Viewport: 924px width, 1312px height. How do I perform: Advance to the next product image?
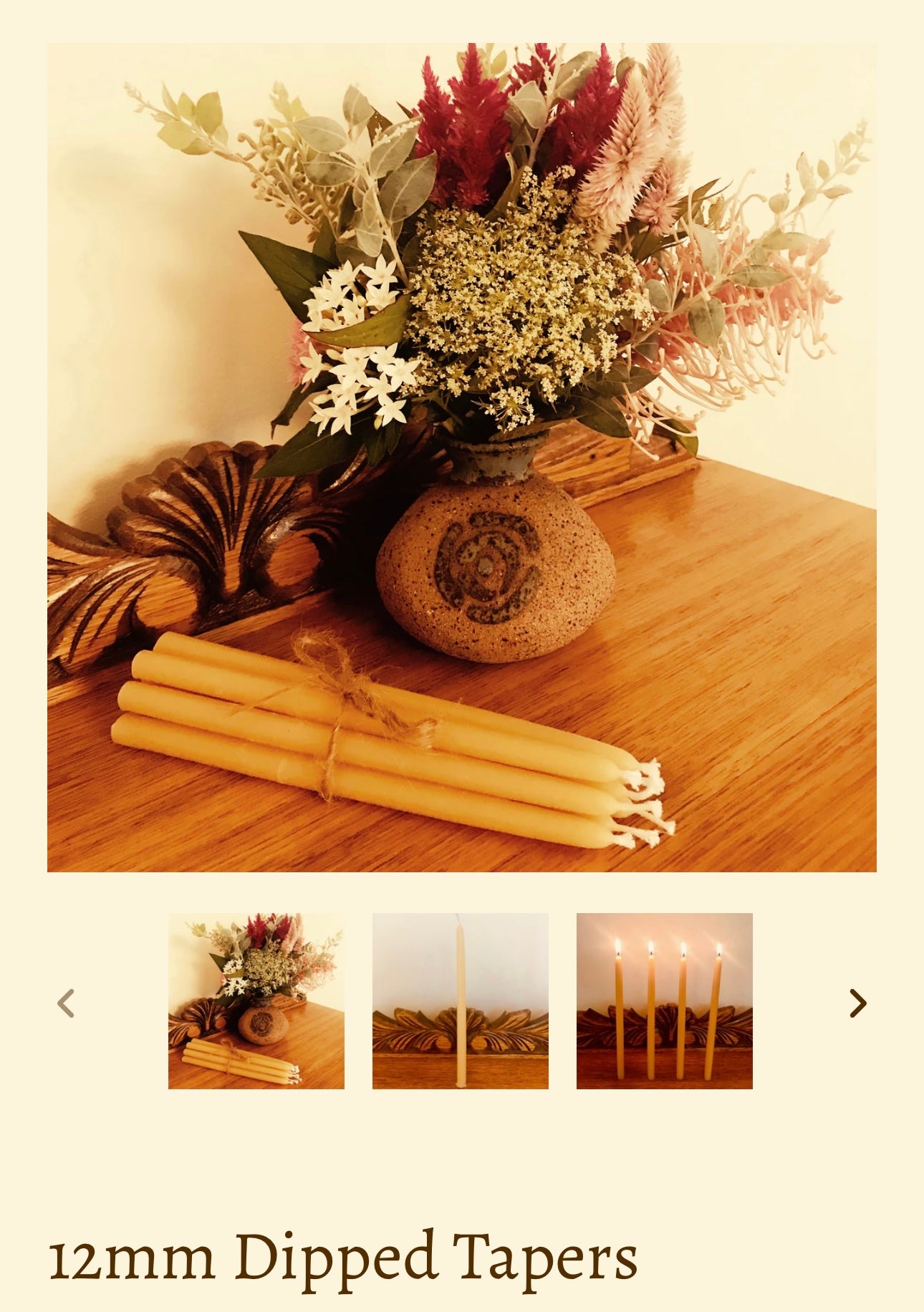click(857, 1003)
